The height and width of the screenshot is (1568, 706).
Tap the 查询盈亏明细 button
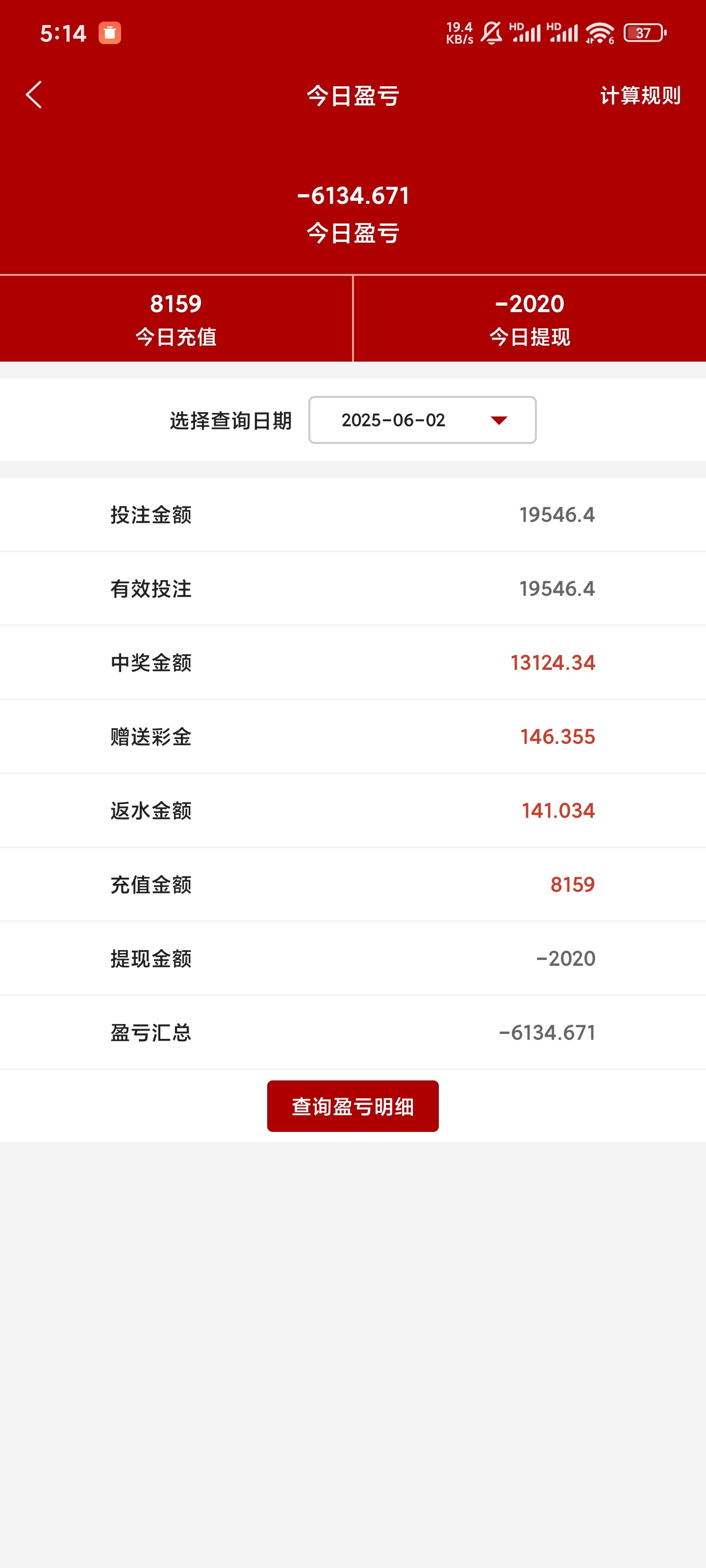click(x=353, y=1106)
